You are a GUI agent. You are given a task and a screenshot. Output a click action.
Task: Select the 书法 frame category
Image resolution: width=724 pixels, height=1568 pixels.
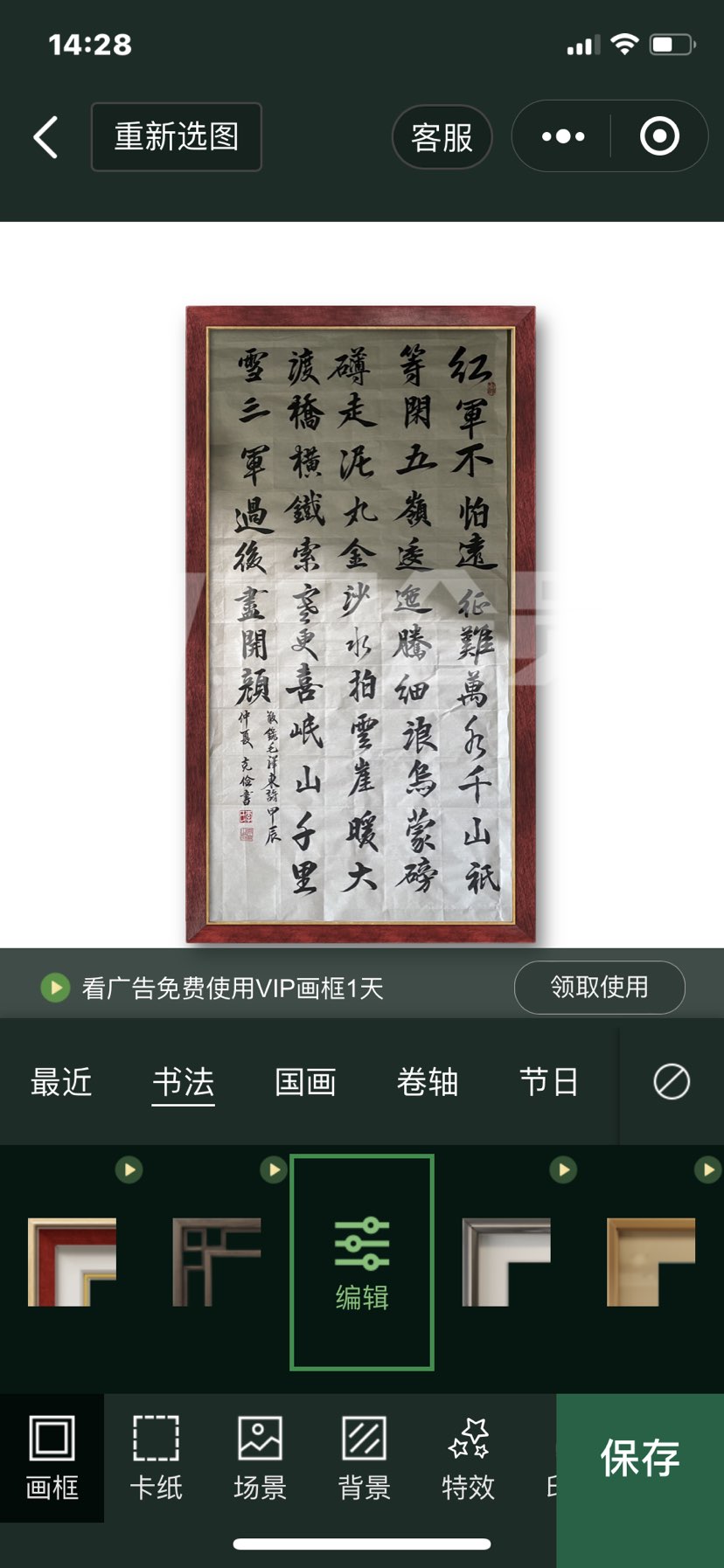click(x=183, y=1082)
